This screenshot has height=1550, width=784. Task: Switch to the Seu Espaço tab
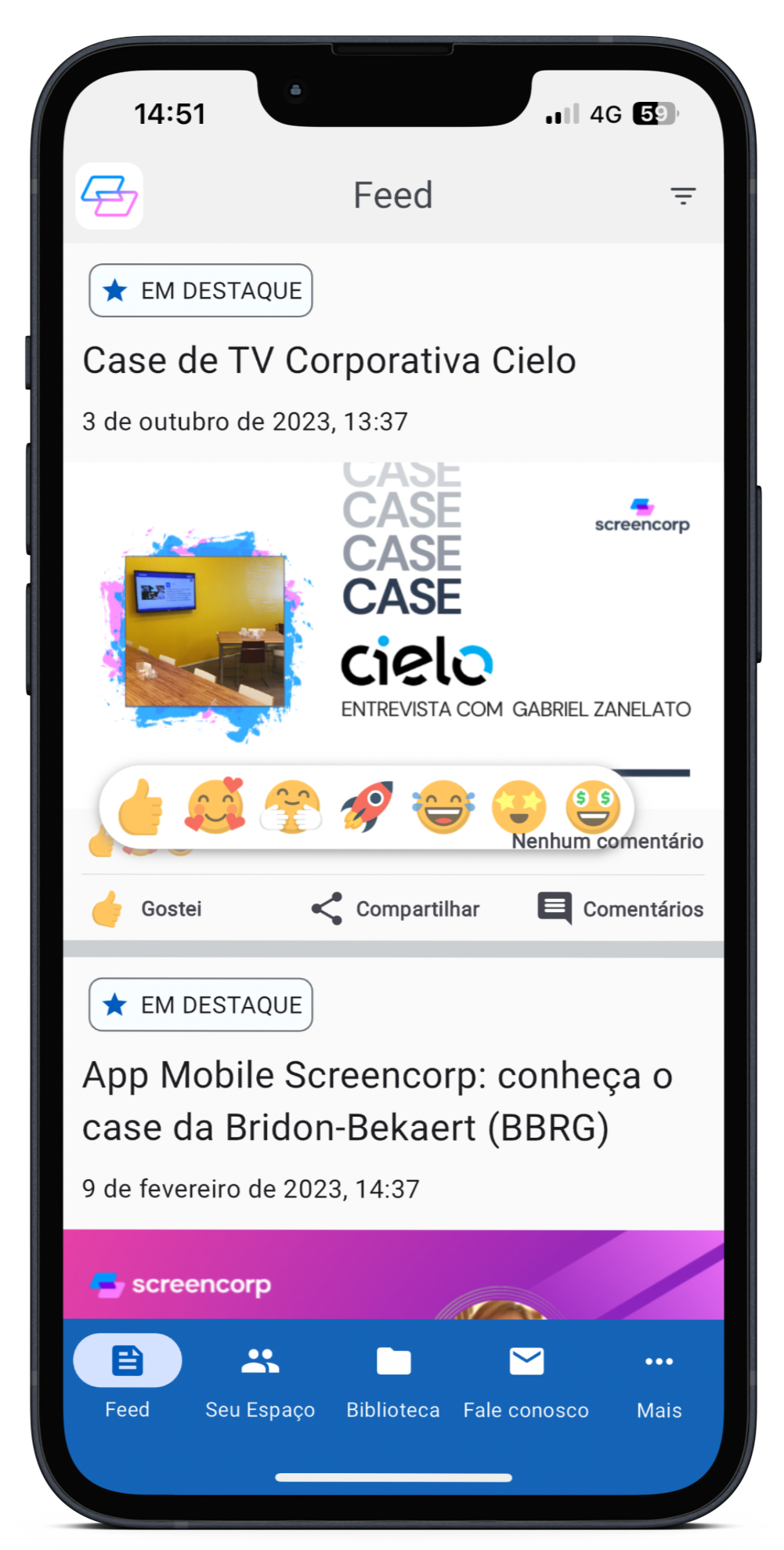tap(260, 1379)
